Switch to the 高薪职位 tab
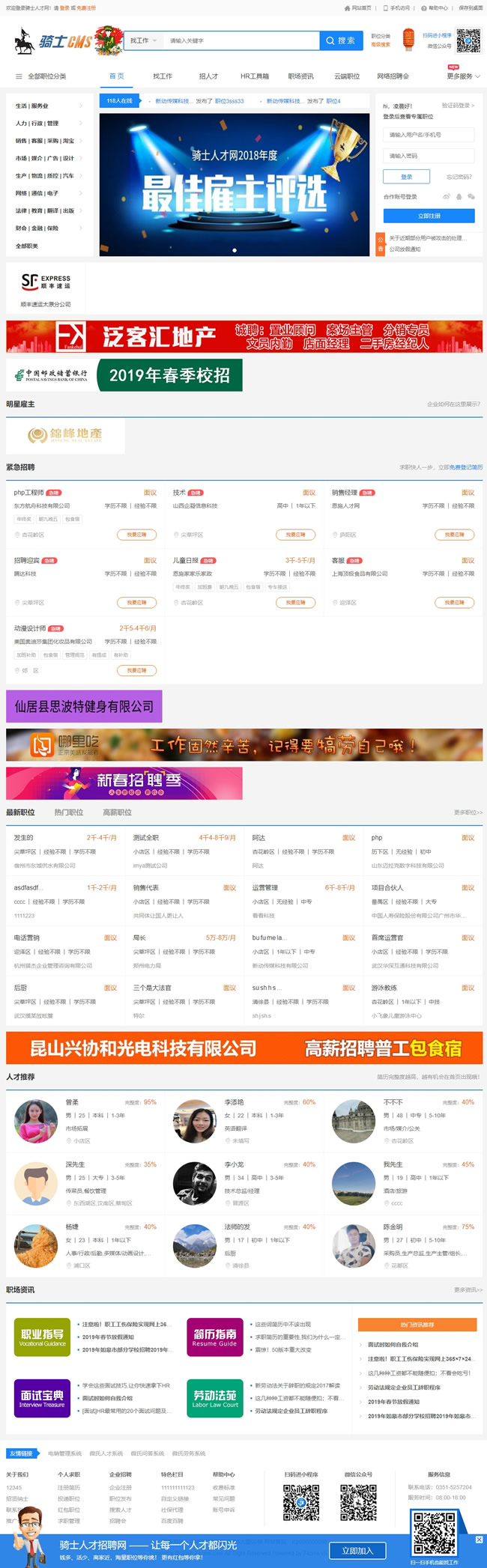The height and width of the screenshot is (1568, 487). [x=117, y=812]
